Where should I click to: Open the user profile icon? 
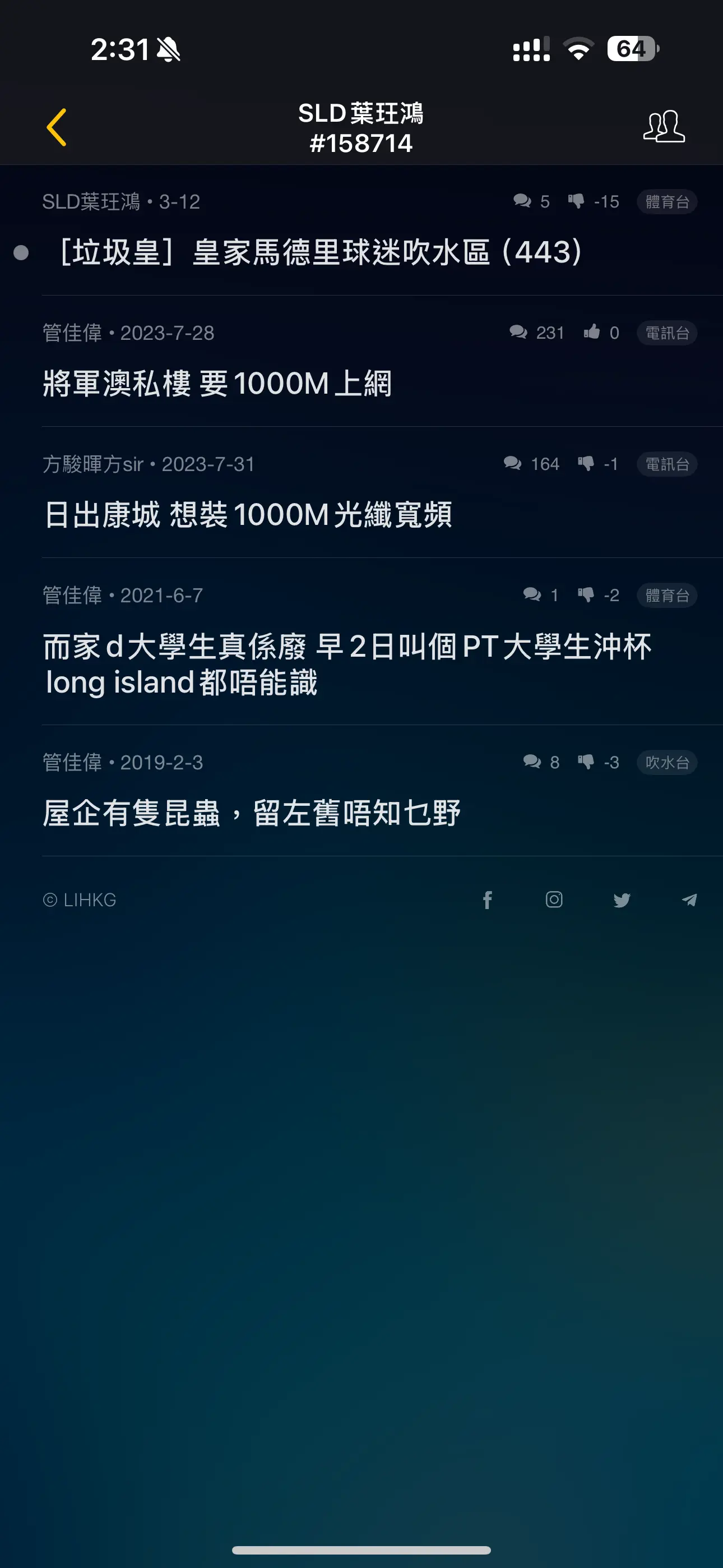pos(664,127)
